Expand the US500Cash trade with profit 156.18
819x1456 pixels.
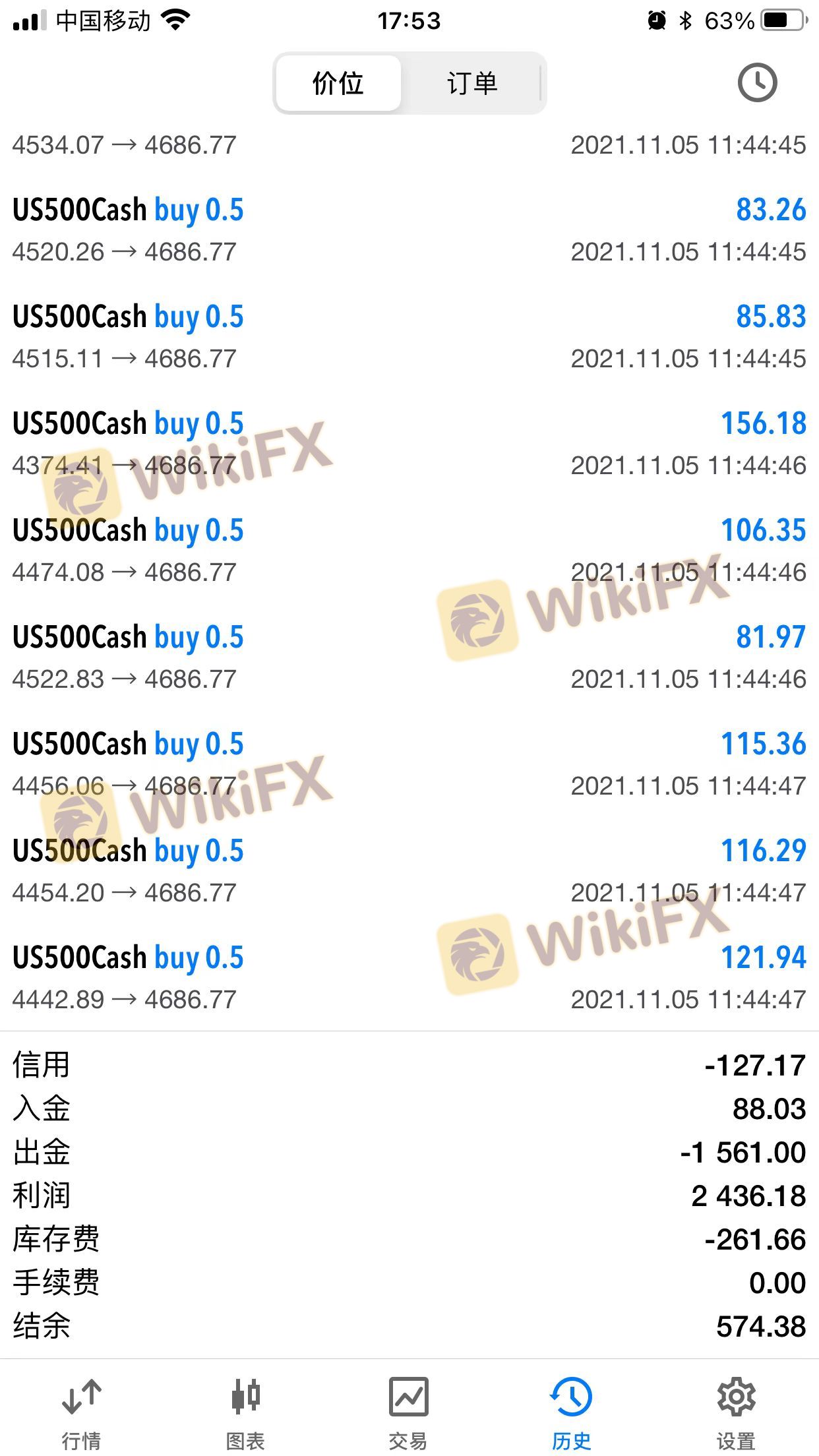coord(409,444)
